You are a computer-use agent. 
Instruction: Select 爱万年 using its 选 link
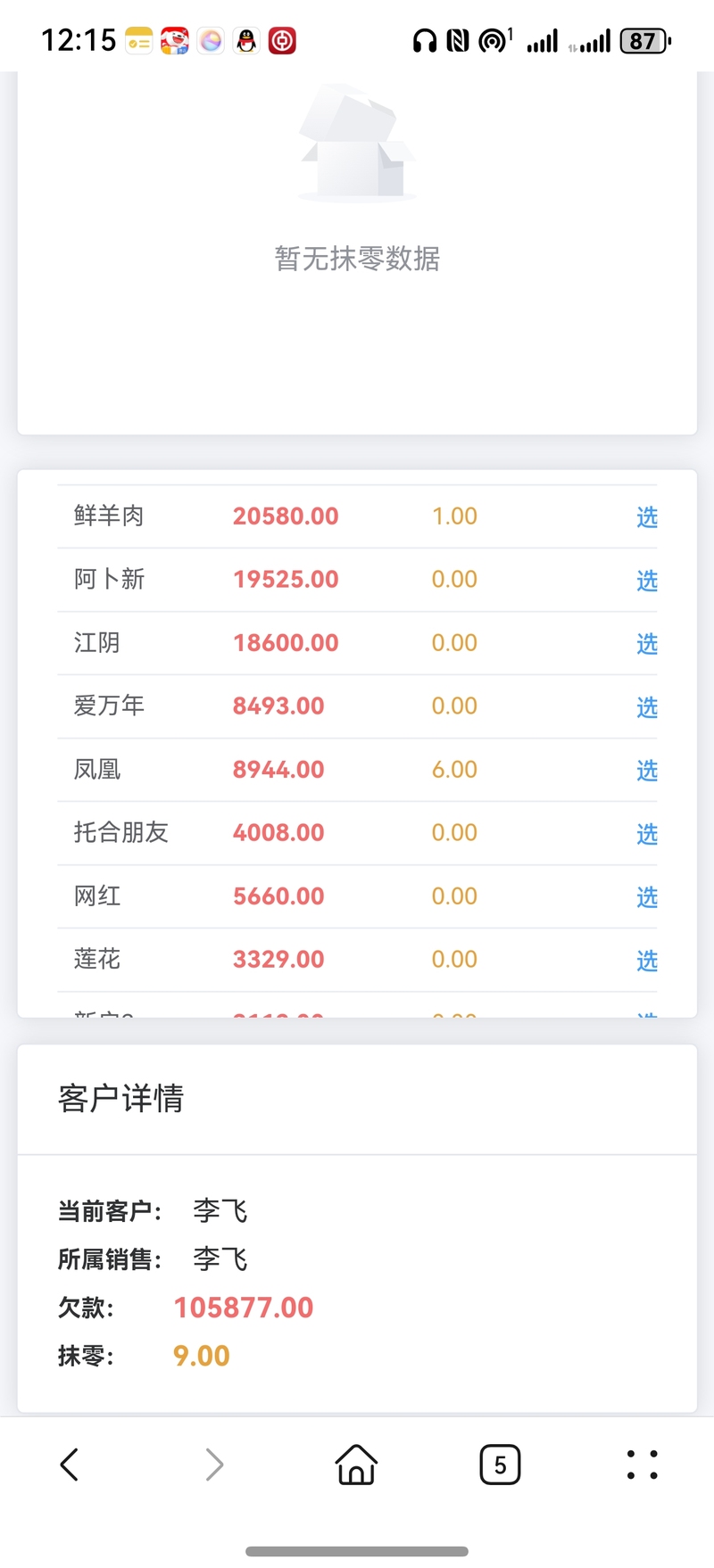(646, 707)
